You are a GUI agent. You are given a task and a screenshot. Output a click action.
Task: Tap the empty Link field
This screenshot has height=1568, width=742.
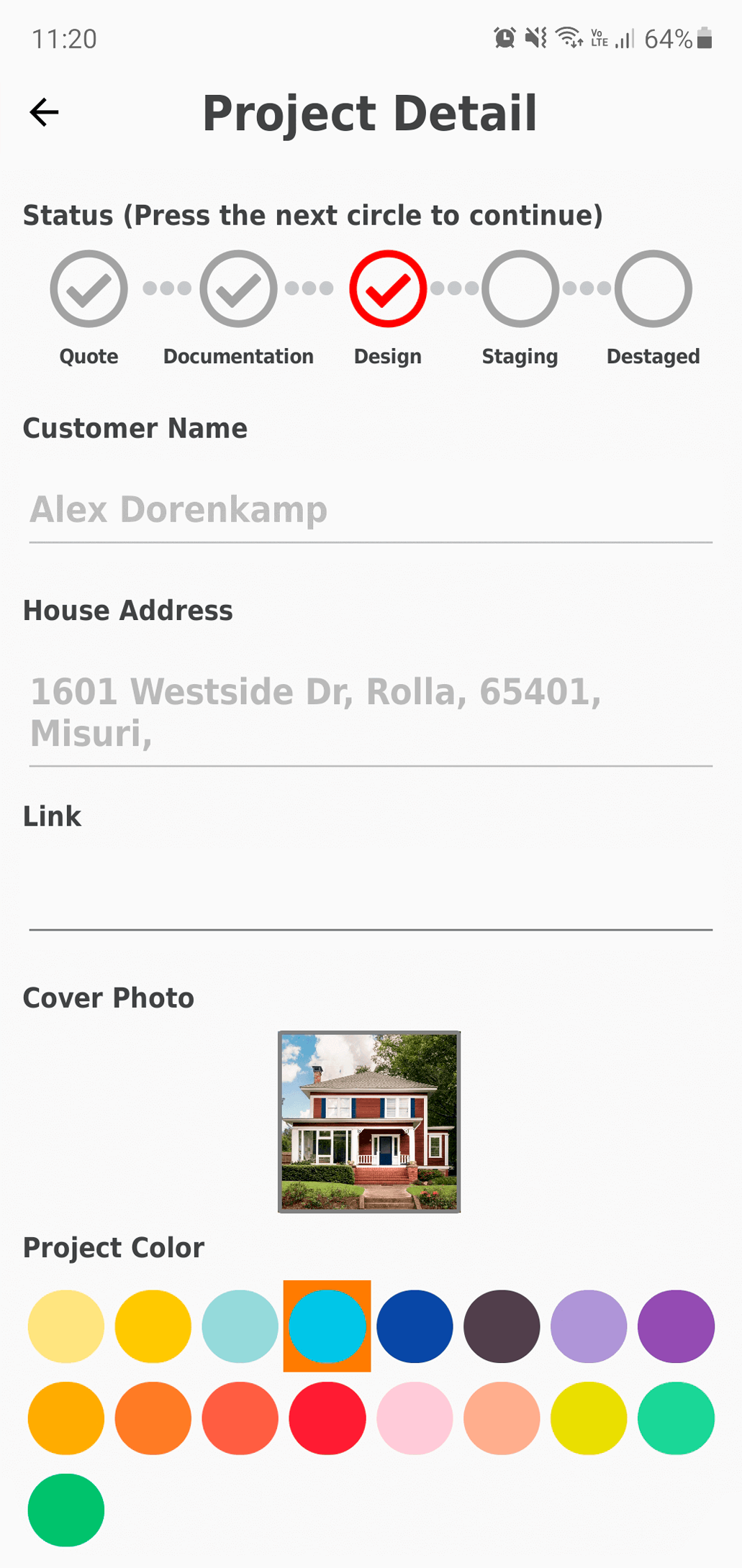tap(370, 899)
